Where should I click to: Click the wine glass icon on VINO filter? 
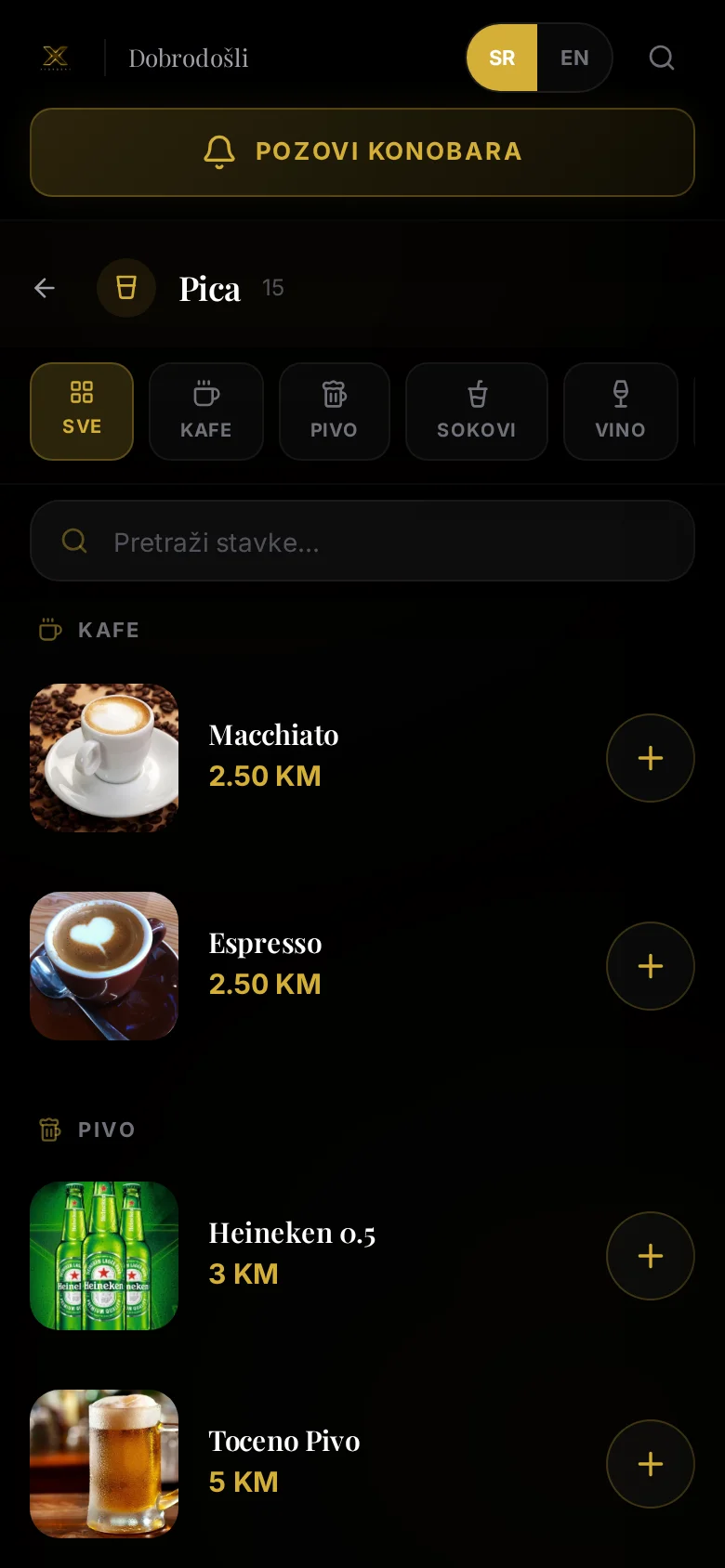point(620,393)
